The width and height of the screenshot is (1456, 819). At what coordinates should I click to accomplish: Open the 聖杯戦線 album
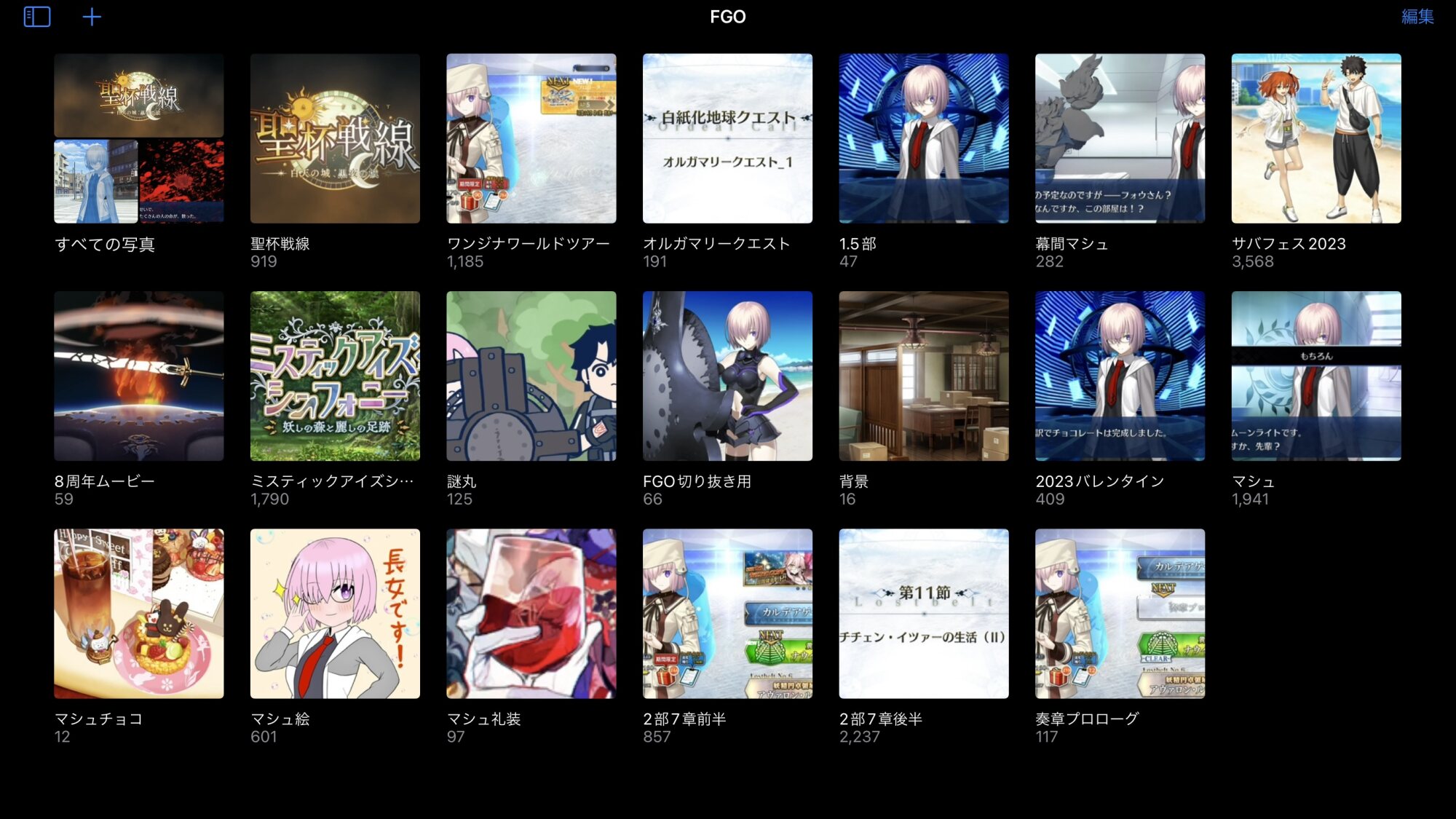335,138
